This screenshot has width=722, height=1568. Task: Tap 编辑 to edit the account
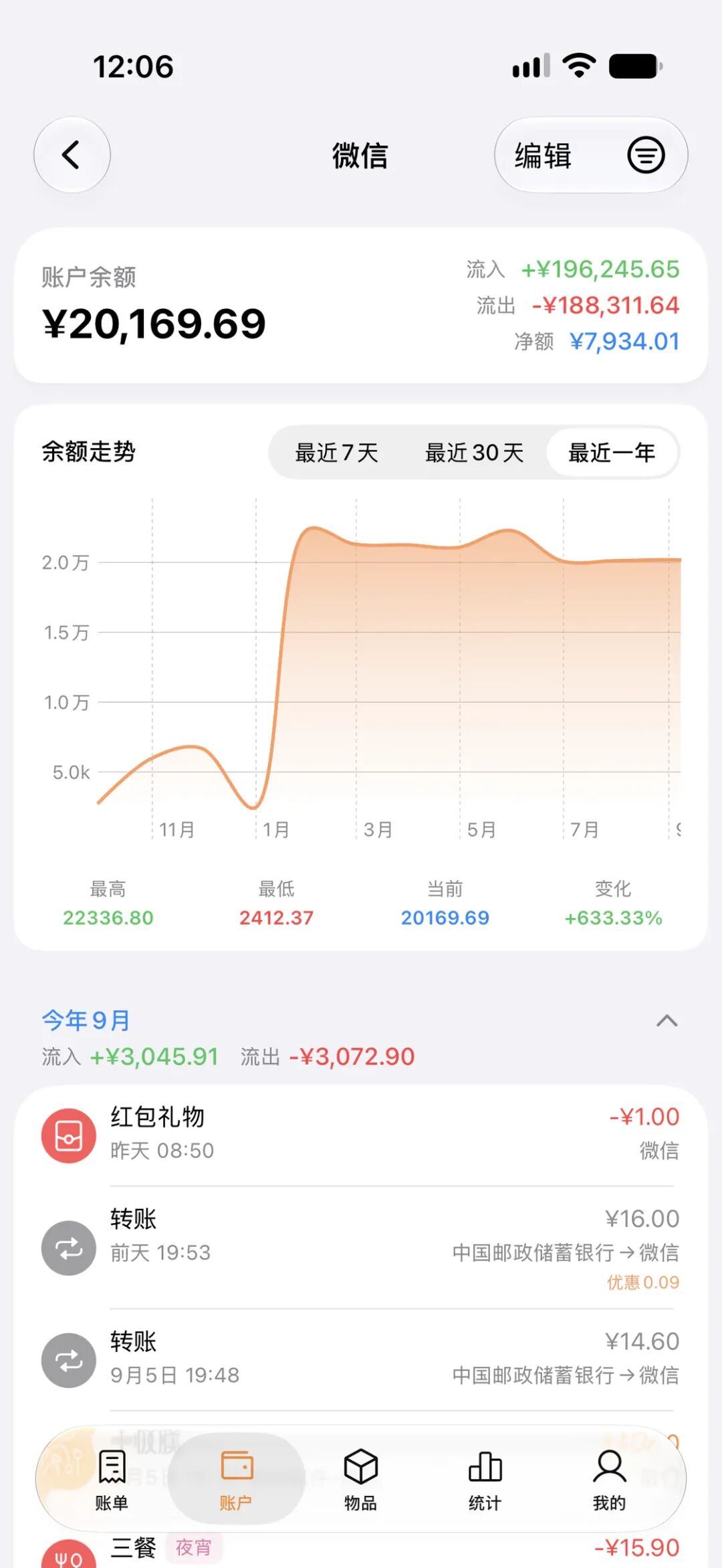click(x=543, y=156)
